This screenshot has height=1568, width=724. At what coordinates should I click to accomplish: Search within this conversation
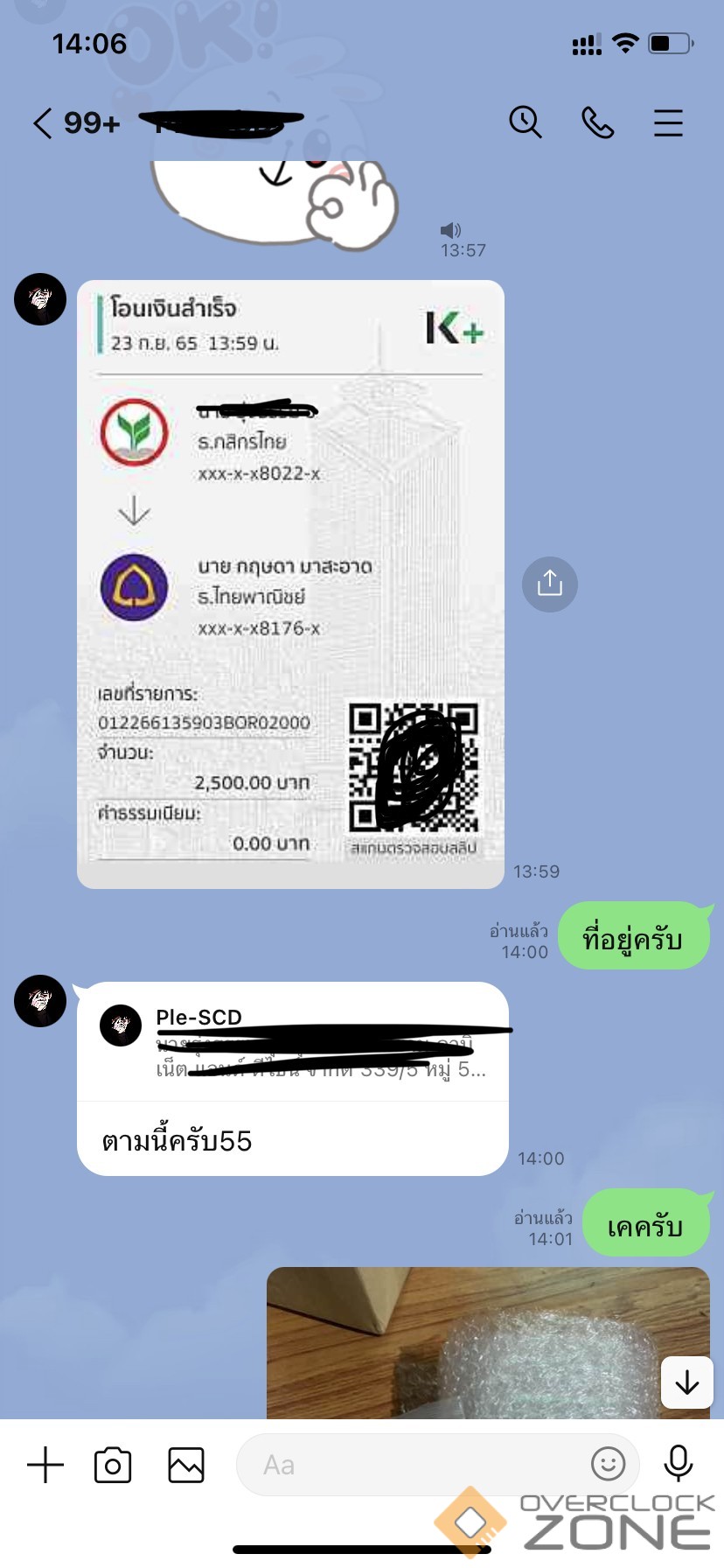[526, 122]
